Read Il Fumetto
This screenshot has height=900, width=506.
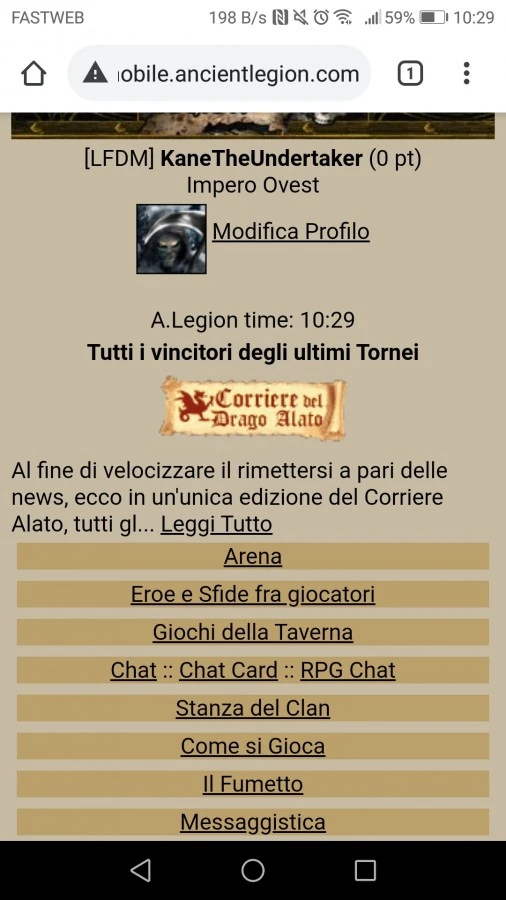pos(253,783)
